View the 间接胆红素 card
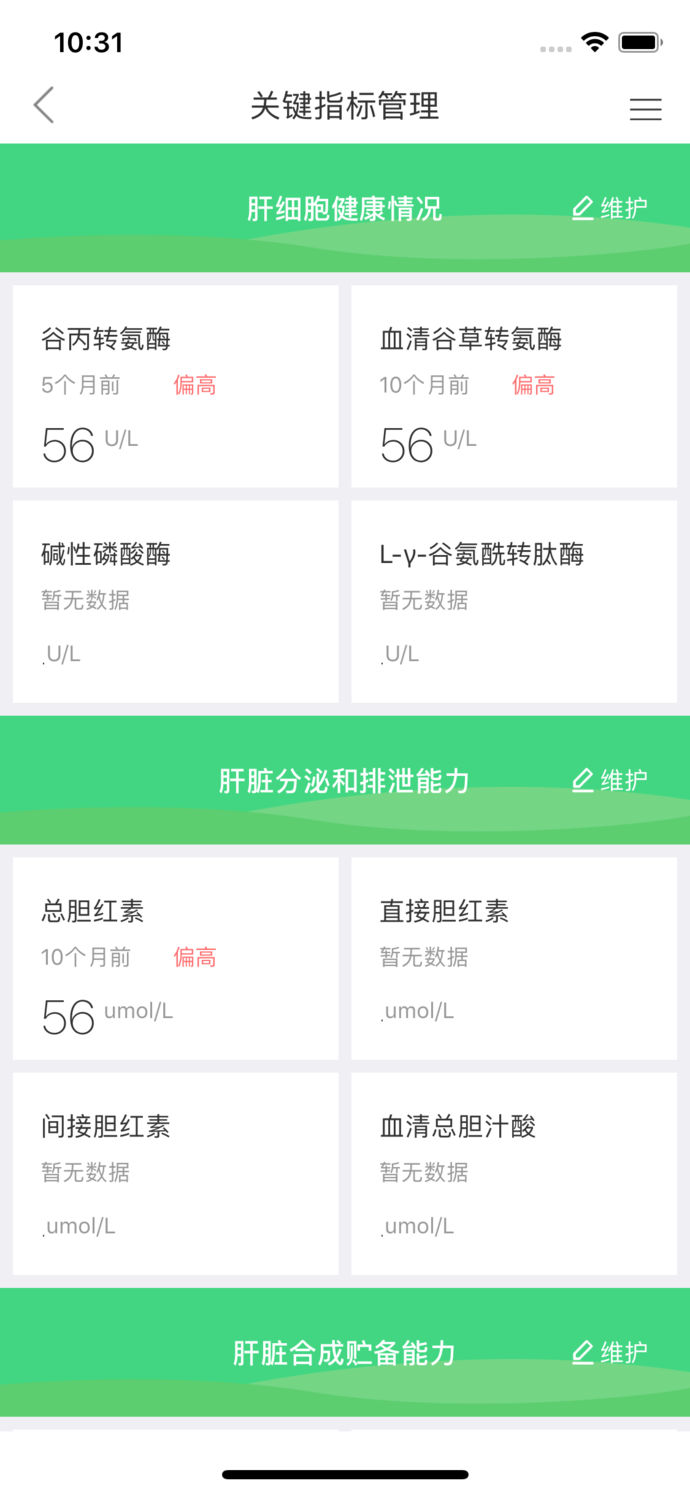The width and height of the screenshot is (690, 1494). [175, 1174]
